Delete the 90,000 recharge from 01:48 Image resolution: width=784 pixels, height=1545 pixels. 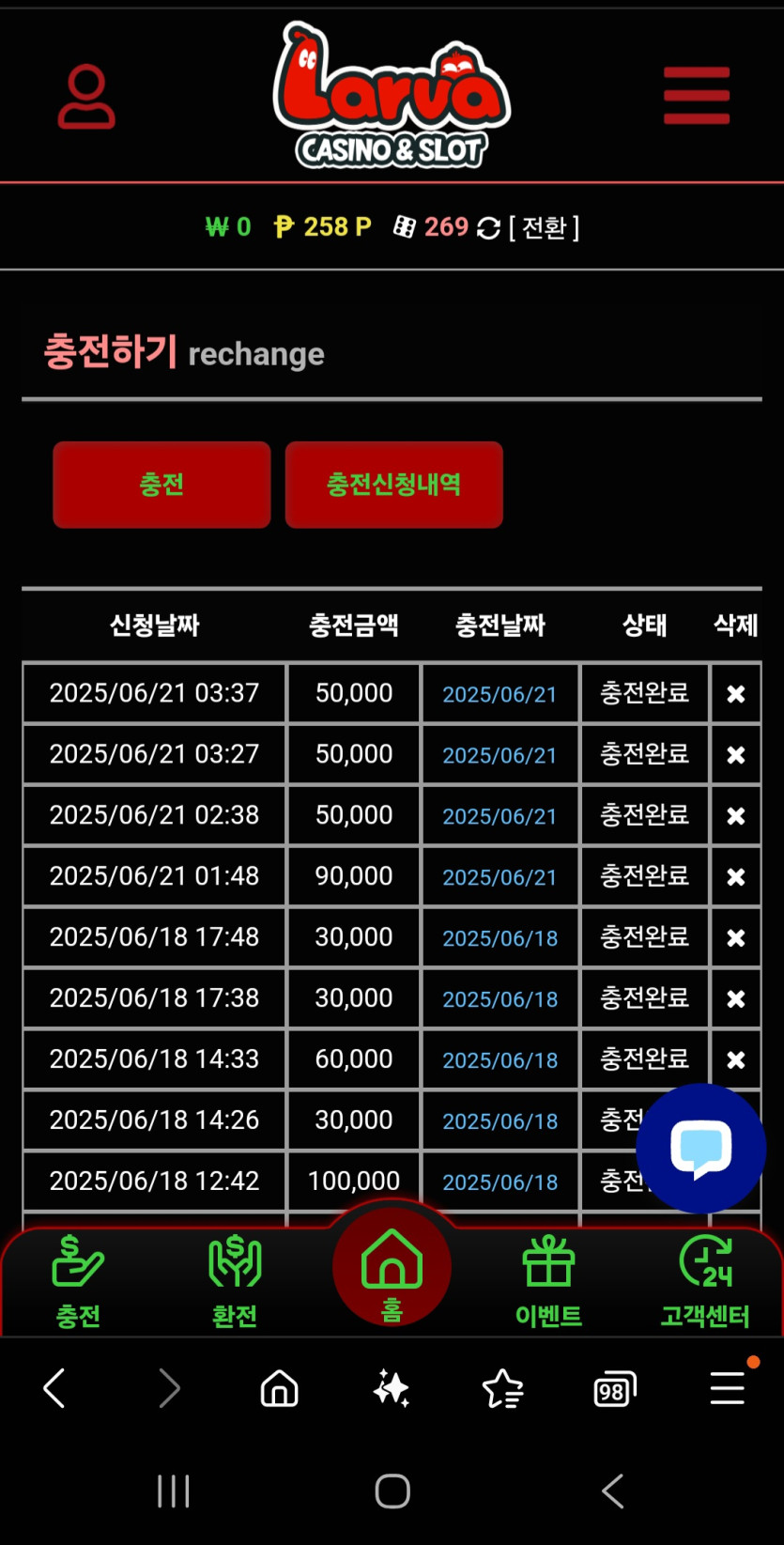point(735,877)
